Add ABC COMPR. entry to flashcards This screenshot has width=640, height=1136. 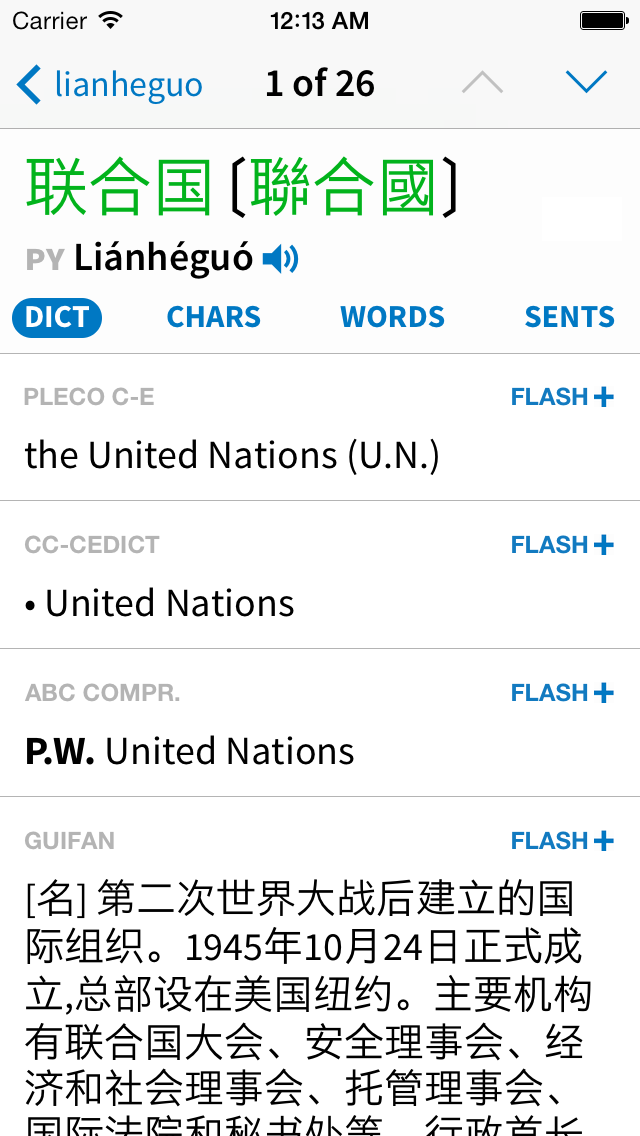click(562, 693)
